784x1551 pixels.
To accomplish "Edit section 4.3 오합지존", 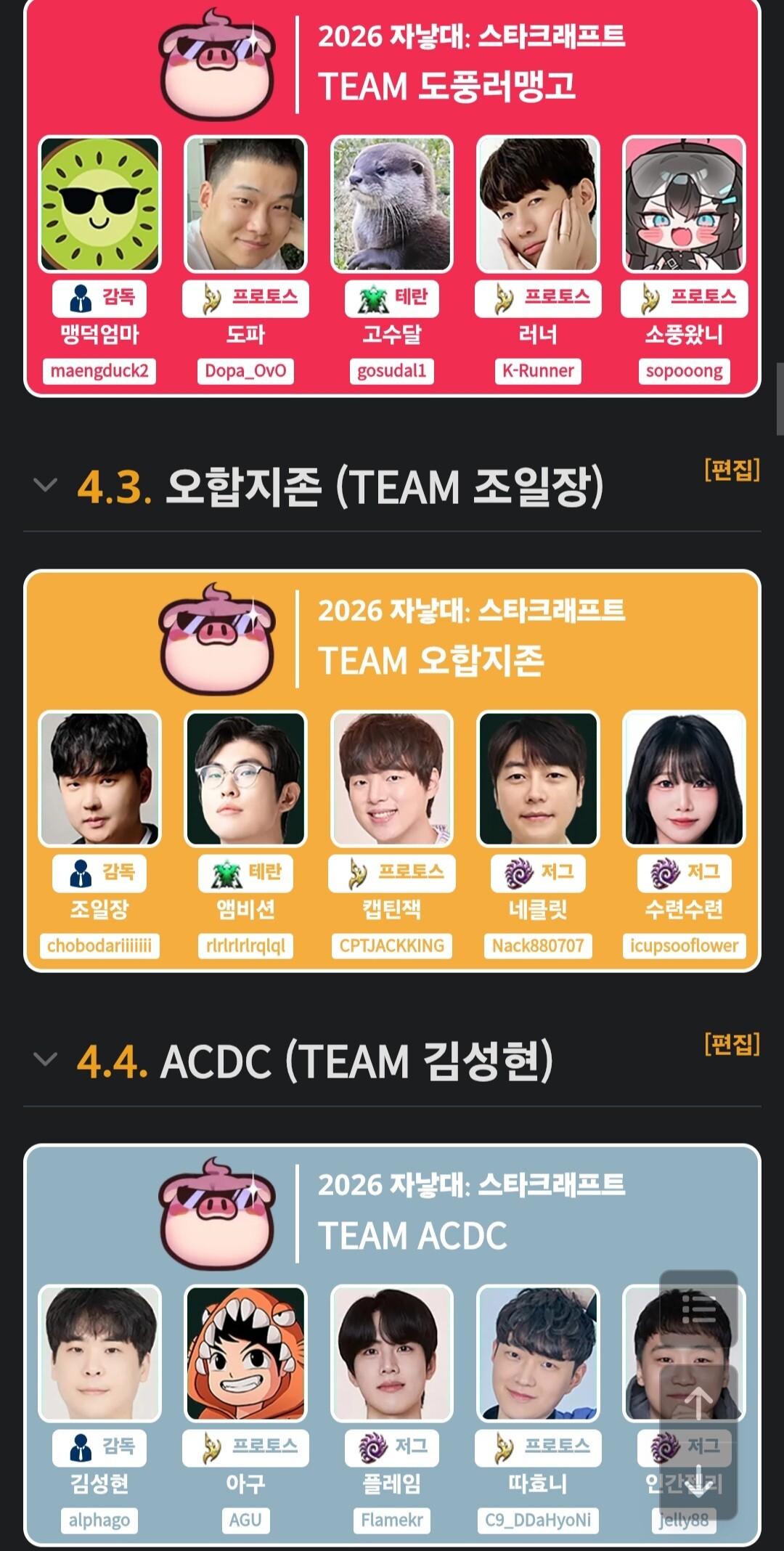I will coord(732,470).
